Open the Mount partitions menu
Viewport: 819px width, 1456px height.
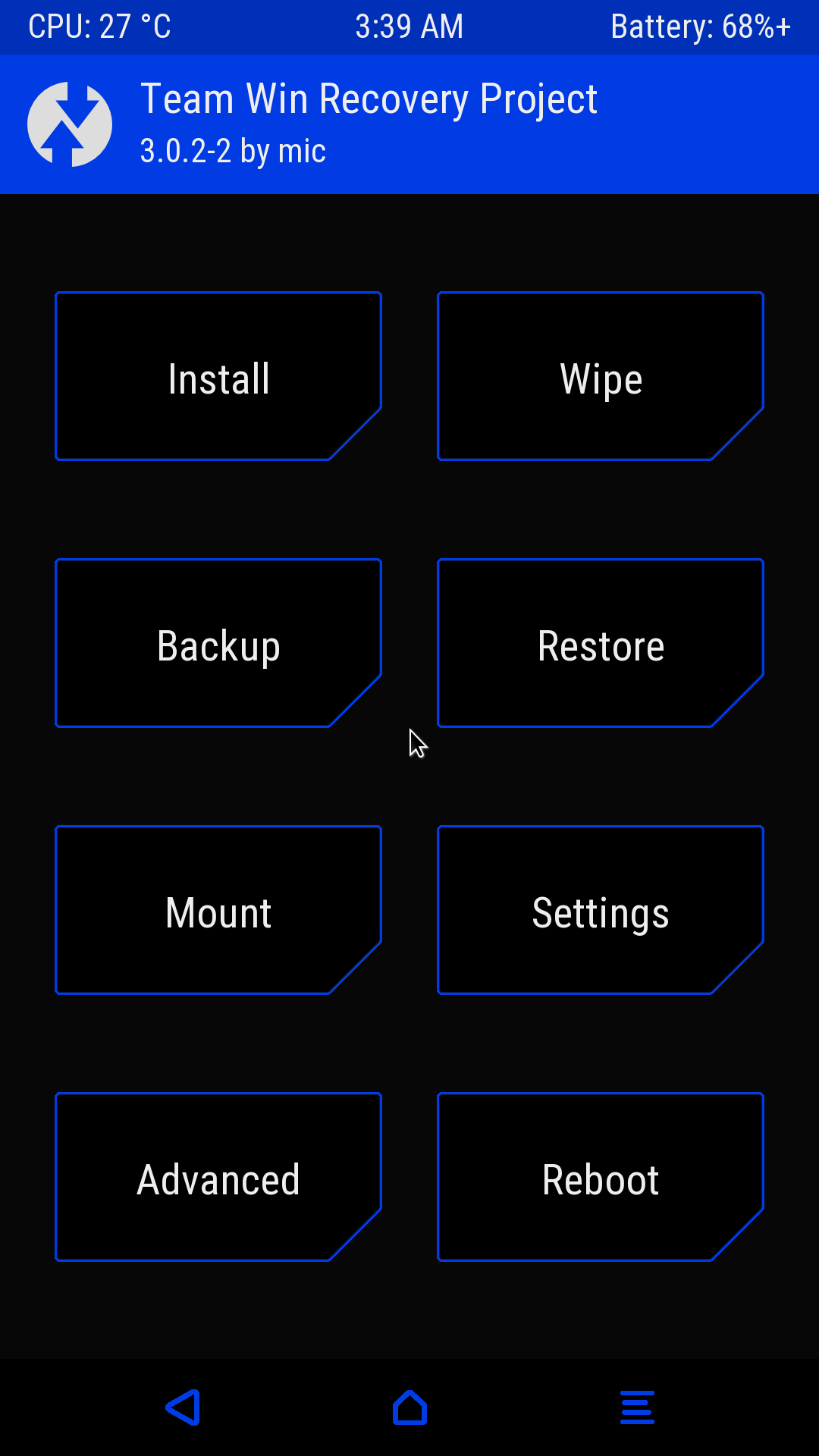click(x=218, y=911)
